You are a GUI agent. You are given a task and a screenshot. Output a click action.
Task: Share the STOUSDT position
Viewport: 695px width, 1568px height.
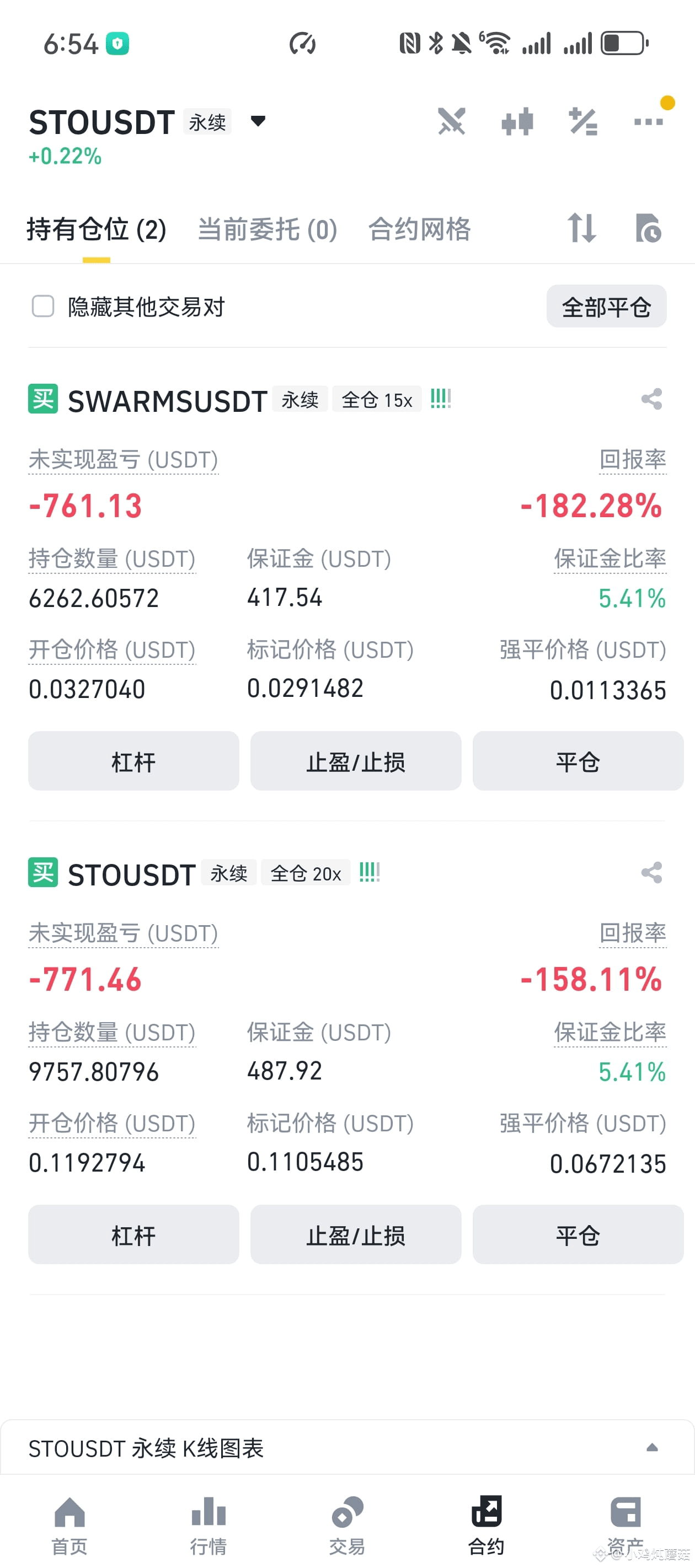651,873
